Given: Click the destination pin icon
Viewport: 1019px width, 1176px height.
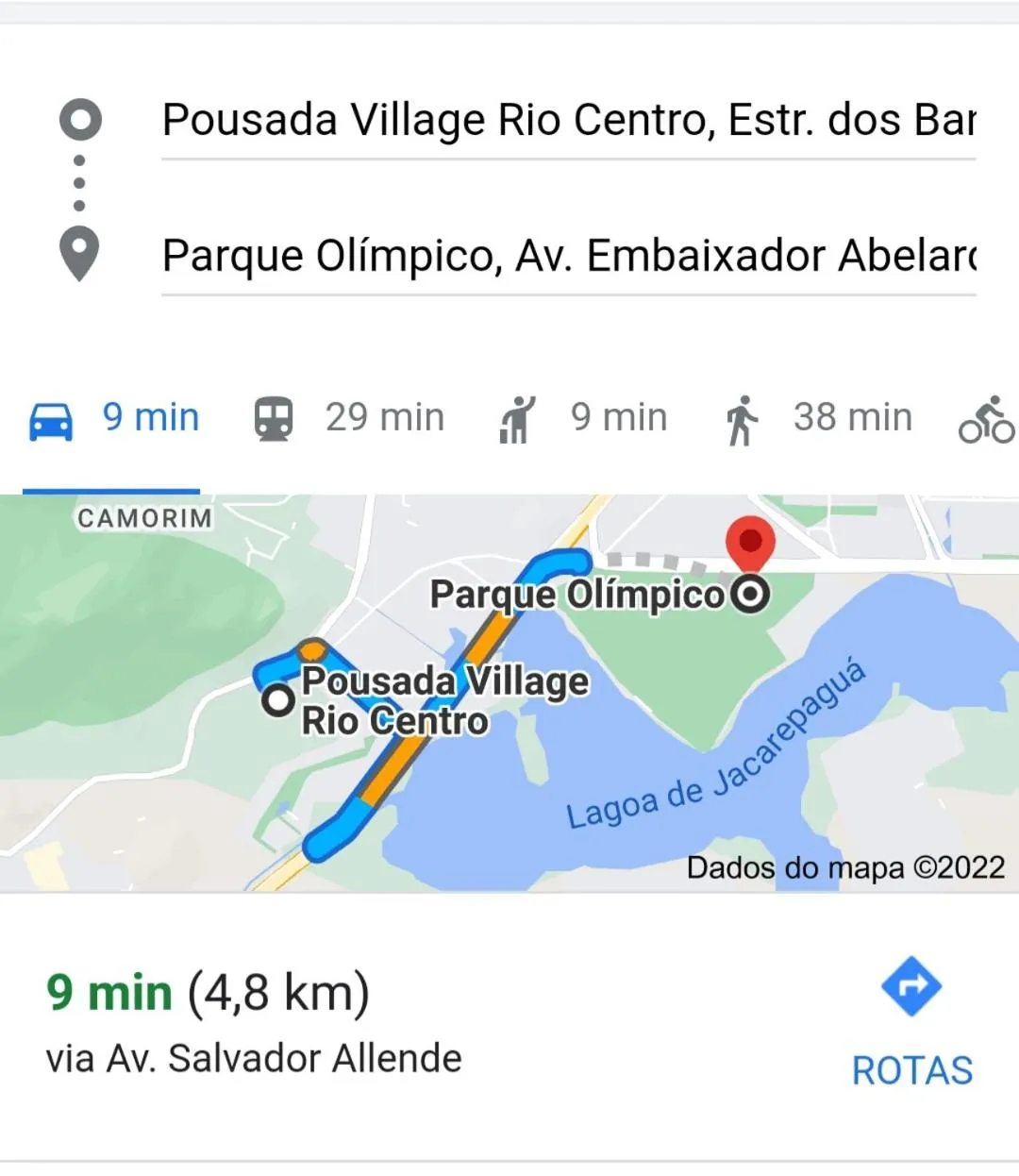Looking at the screenshot, I should [79, 250].
